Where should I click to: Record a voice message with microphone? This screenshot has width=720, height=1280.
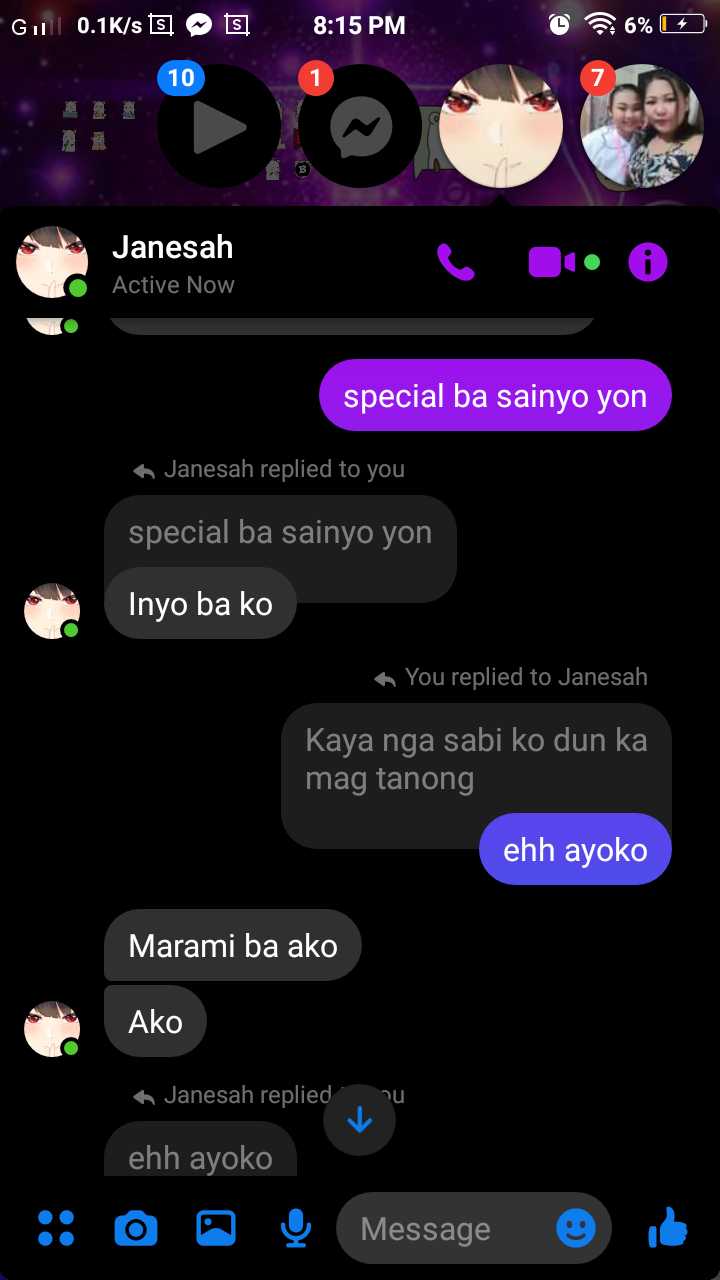295,1228
